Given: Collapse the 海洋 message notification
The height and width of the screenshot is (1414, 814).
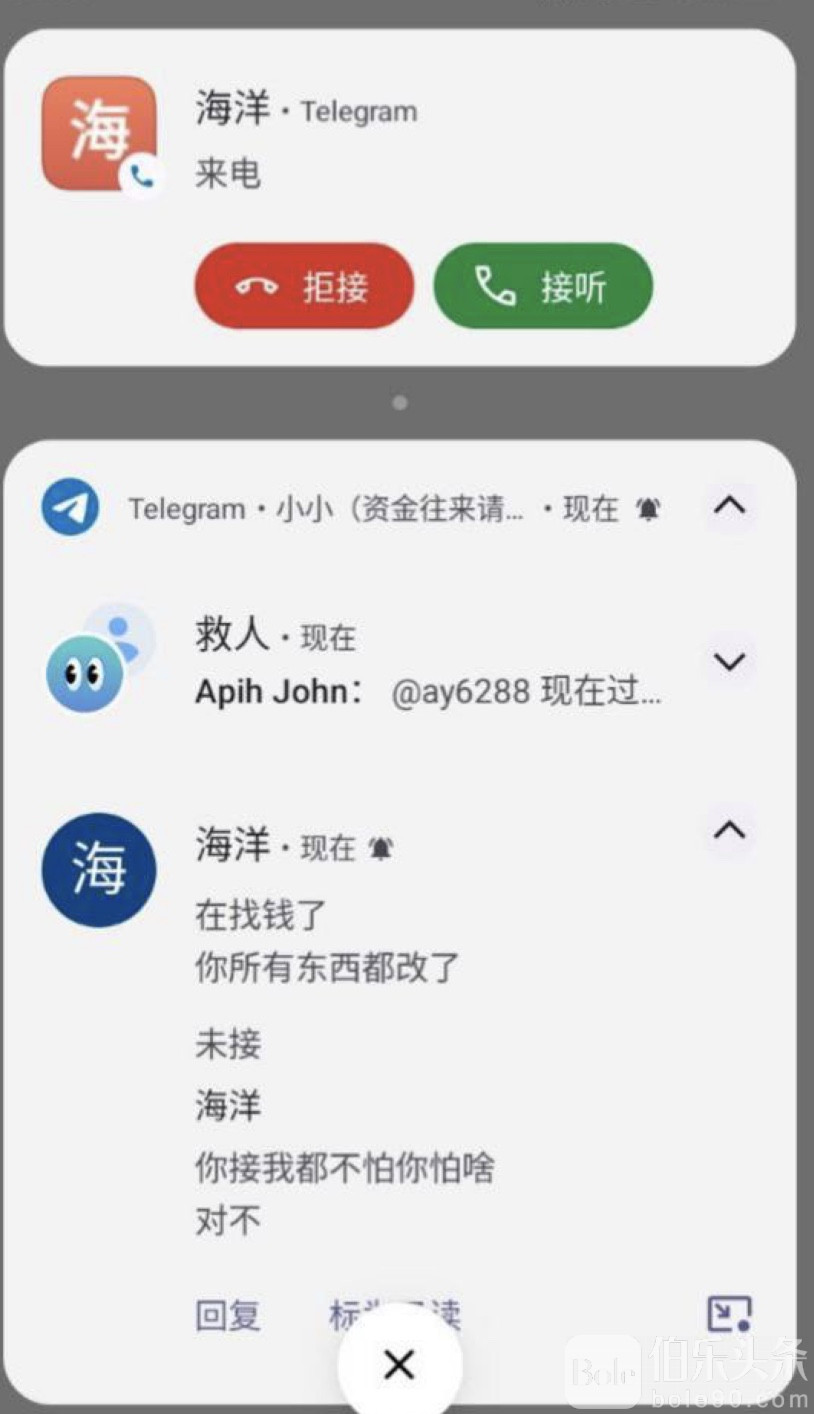Looking at the screenshot, I should click(x=730, y=830).
